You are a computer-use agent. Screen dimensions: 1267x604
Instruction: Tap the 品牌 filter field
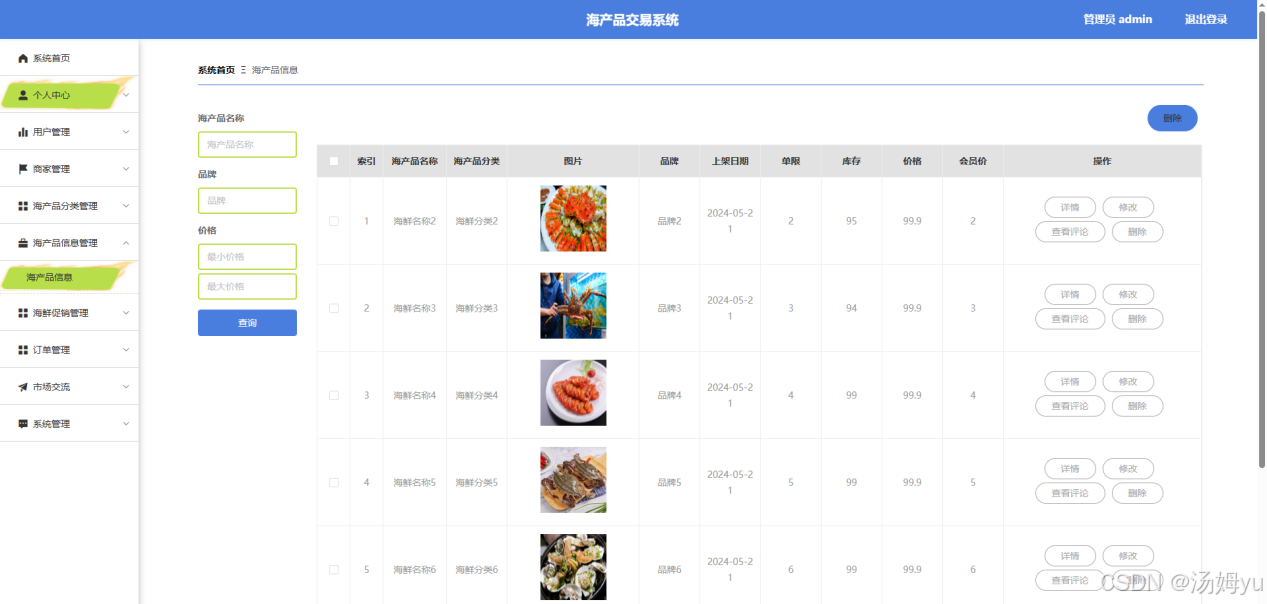click(x=247, y=201)
